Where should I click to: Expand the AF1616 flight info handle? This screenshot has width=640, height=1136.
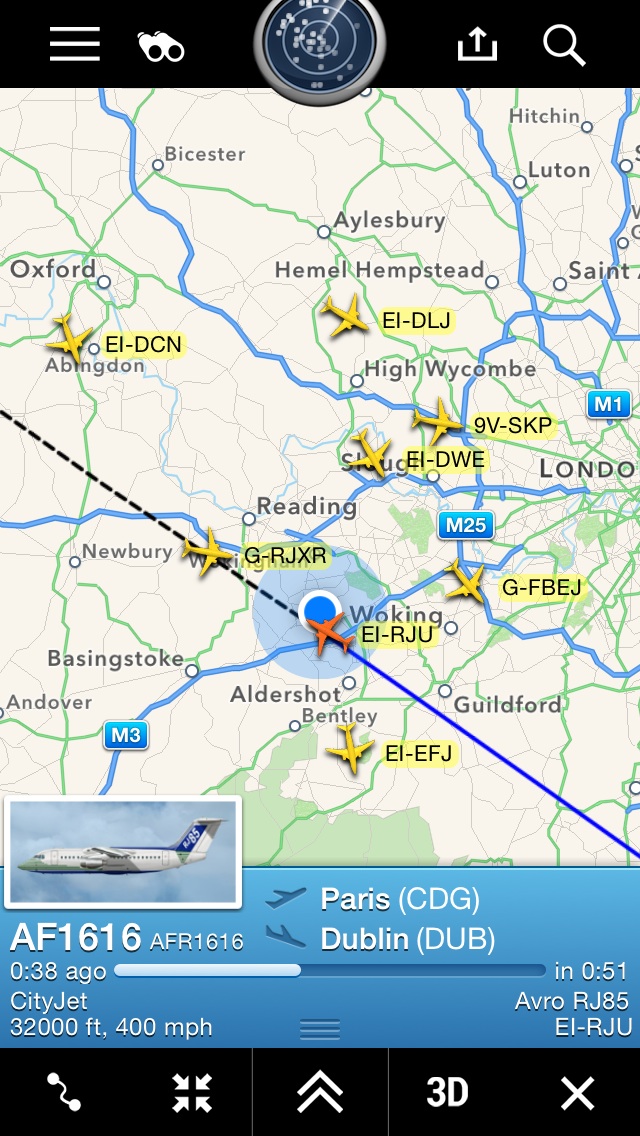(320, 1028)
